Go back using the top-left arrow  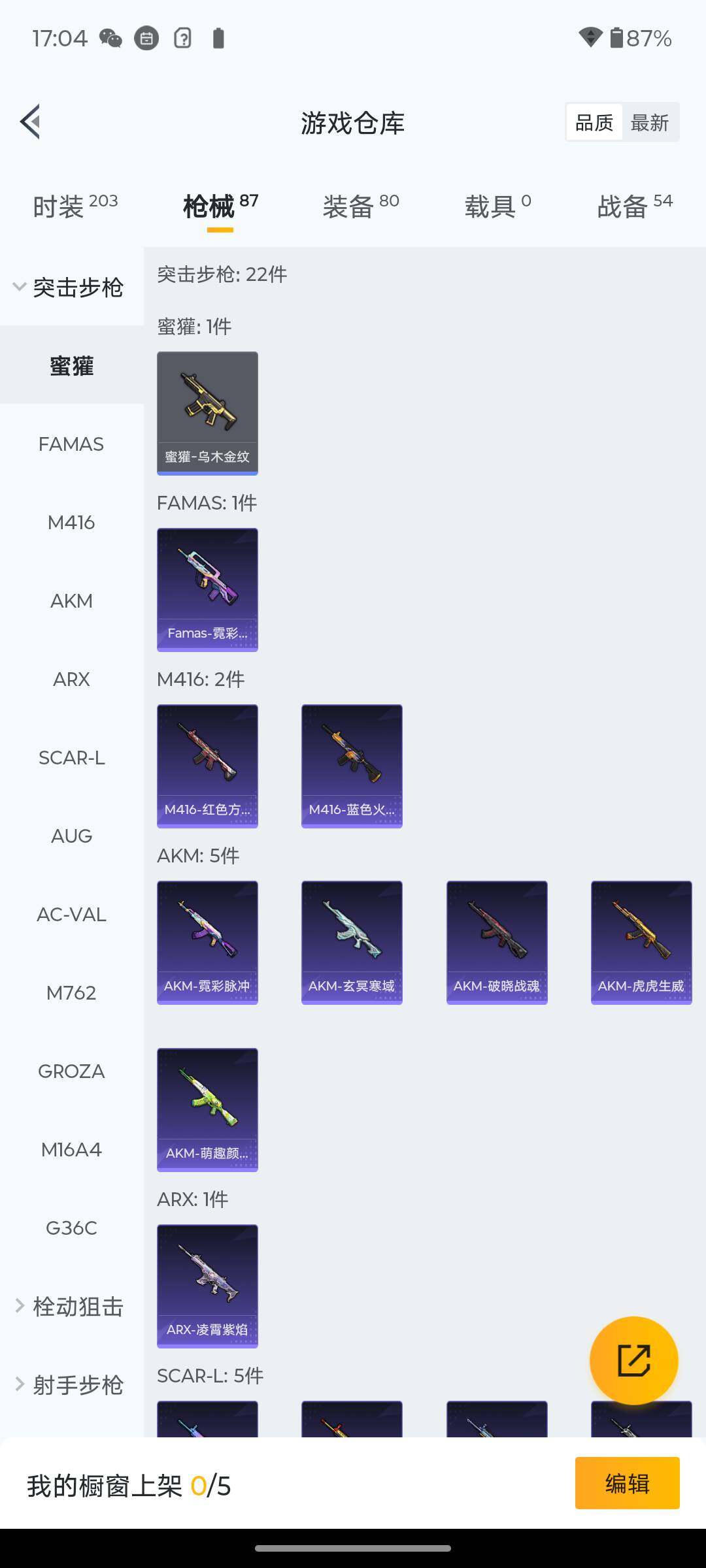tap(31, 122)
